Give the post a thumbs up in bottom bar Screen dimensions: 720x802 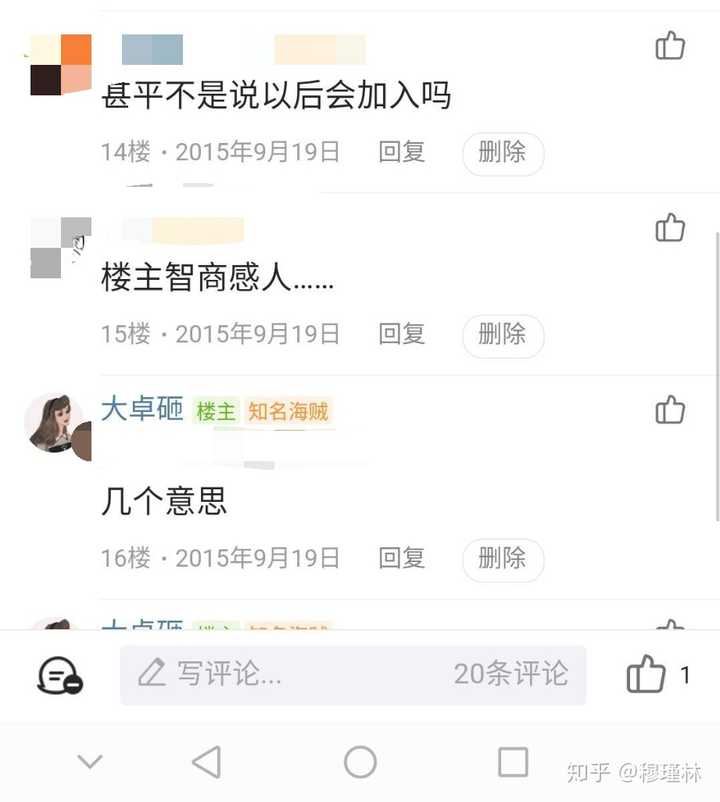coord(647,677)
